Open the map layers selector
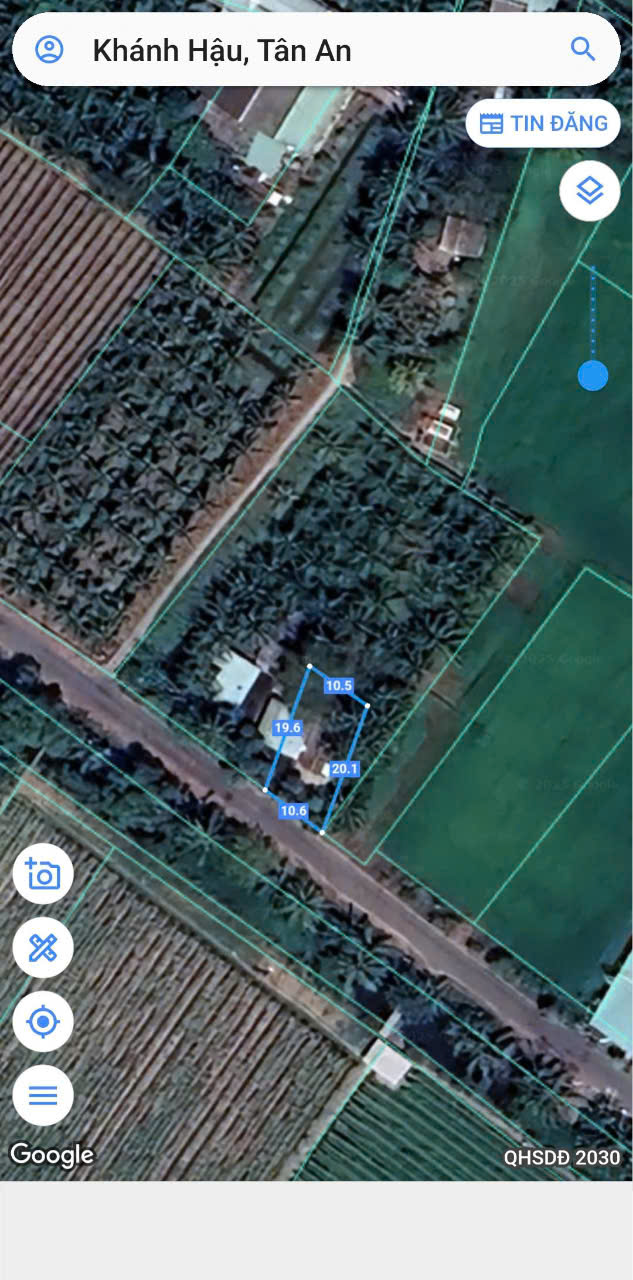 tap(590, 190)
